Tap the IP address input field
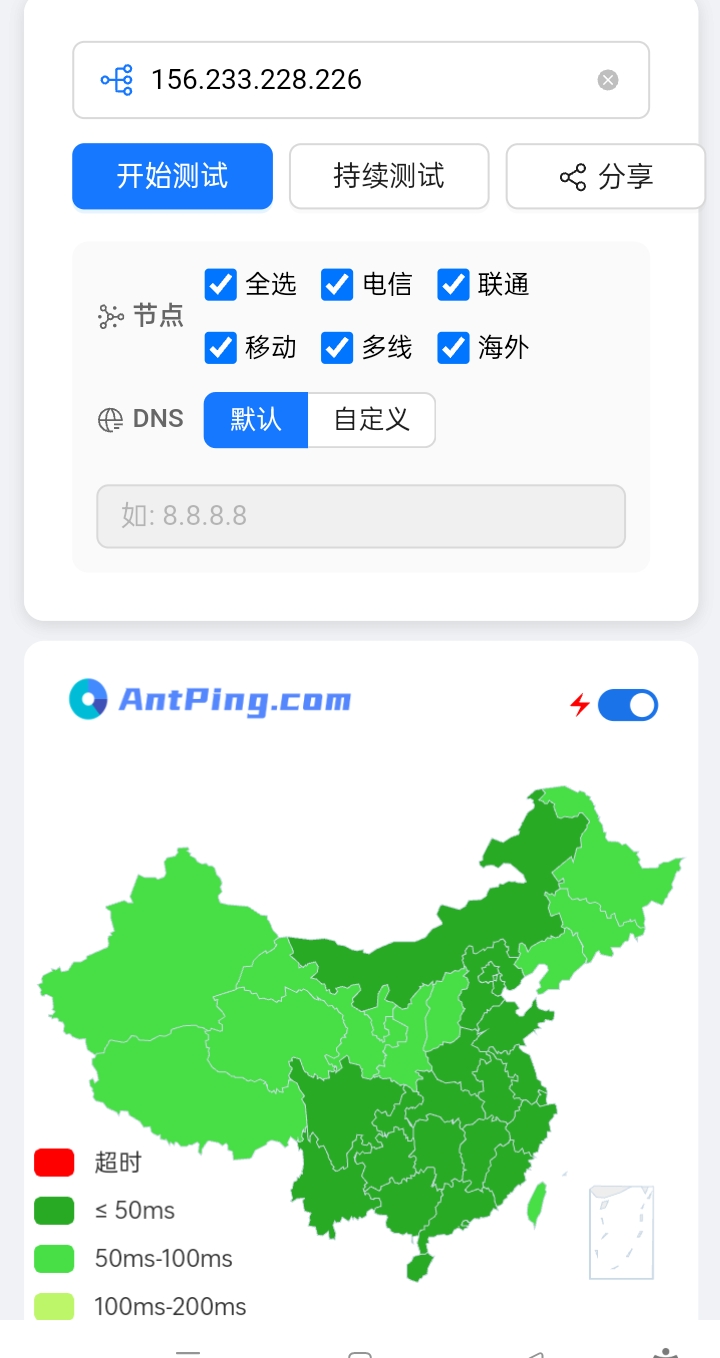This screenshot has width=720, height=1358. point(360,80)
